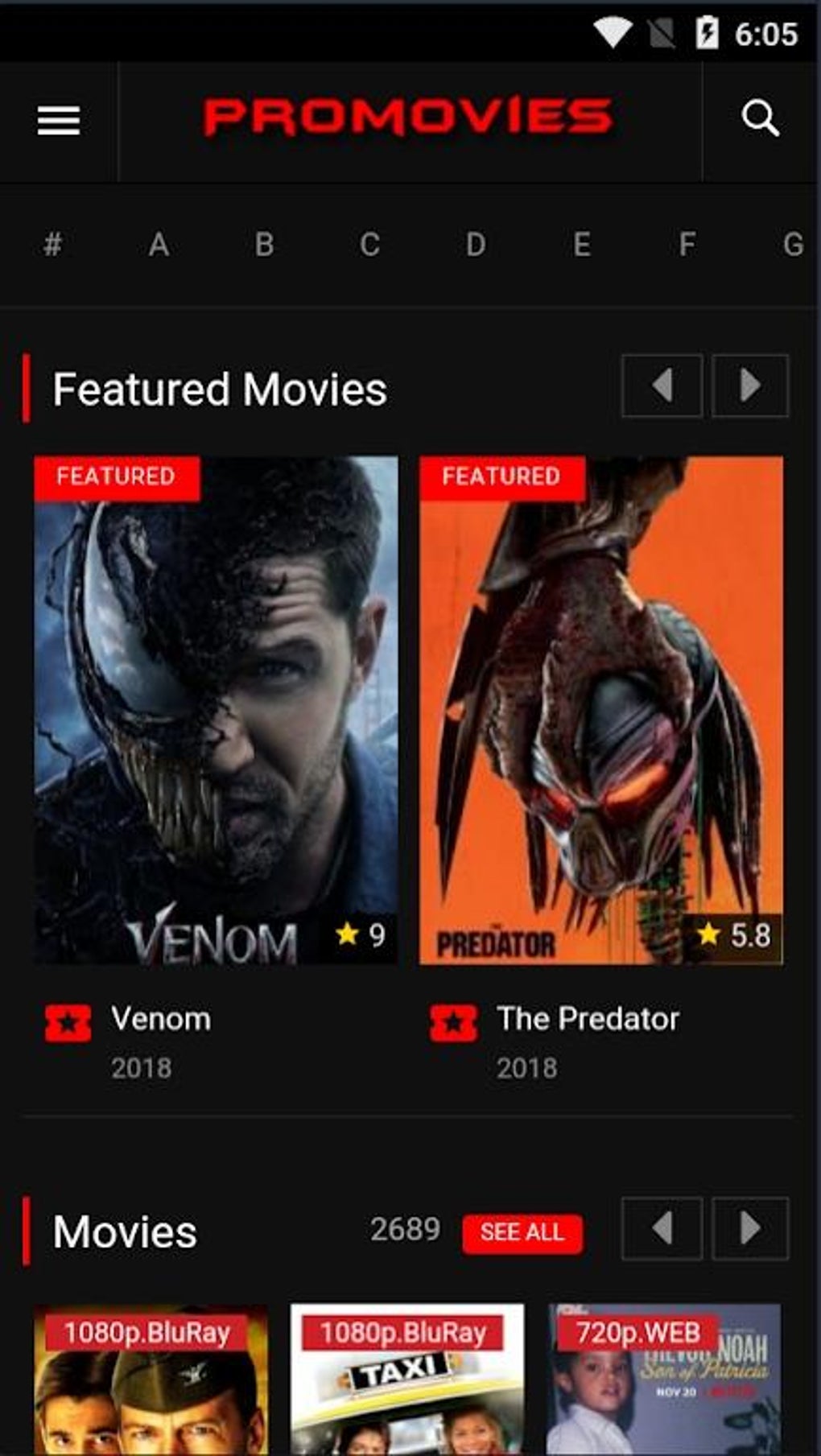Select letter A in alphabet filter
Screen dimensions: 821x1456
coord(159,244)
